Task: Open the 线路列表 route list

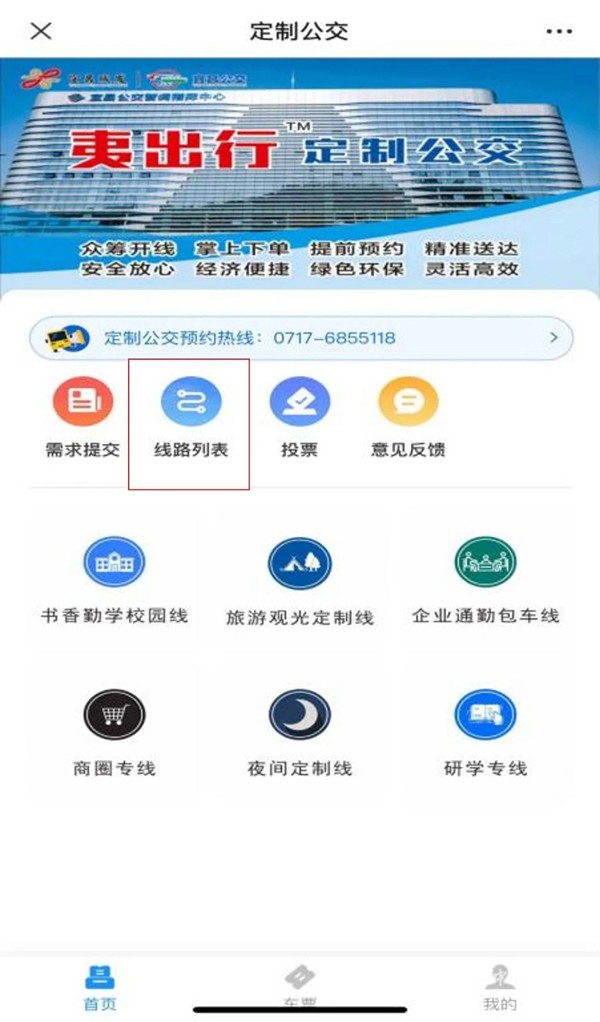Action: [x=191, y=418]
